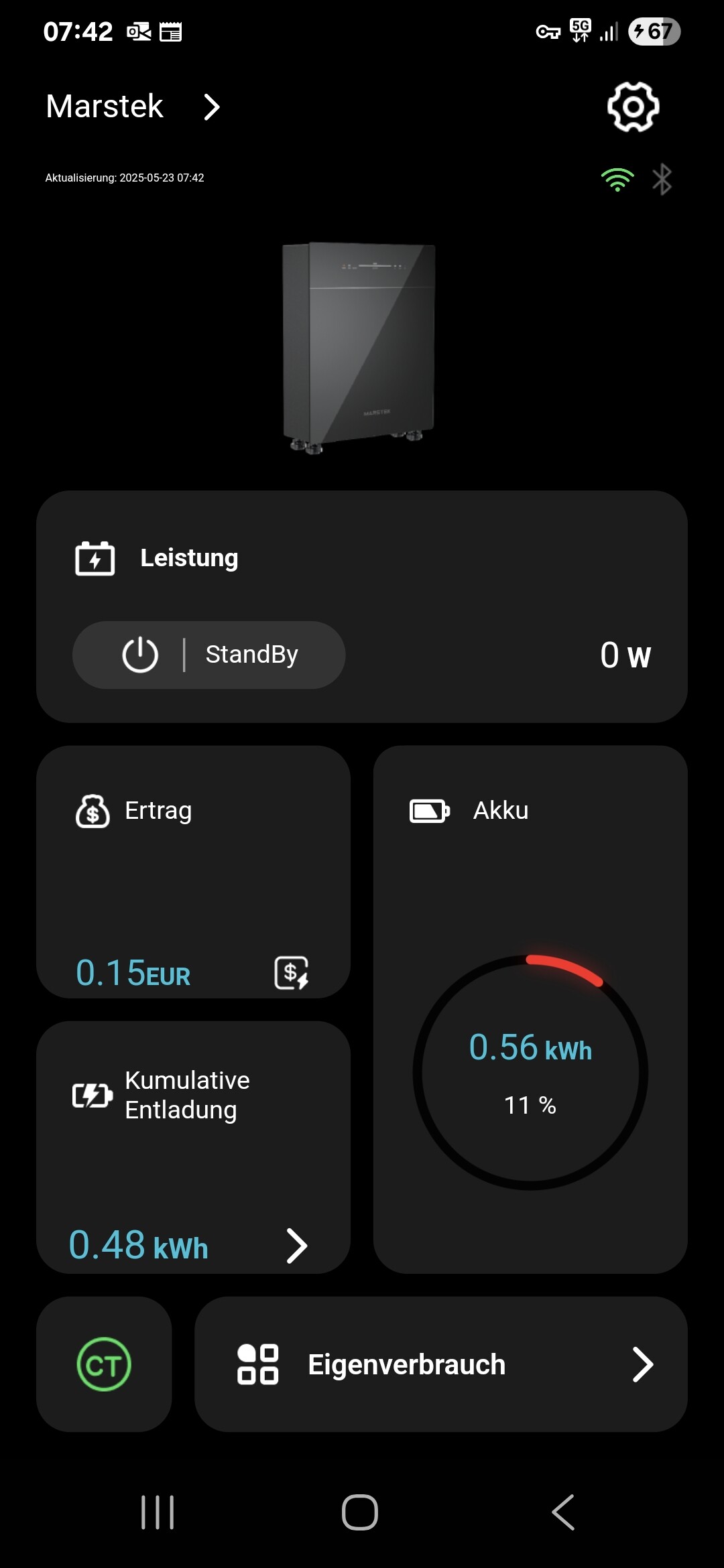Open the Akku battery card
724x1568 pixels.
[x=530, y=1008]
